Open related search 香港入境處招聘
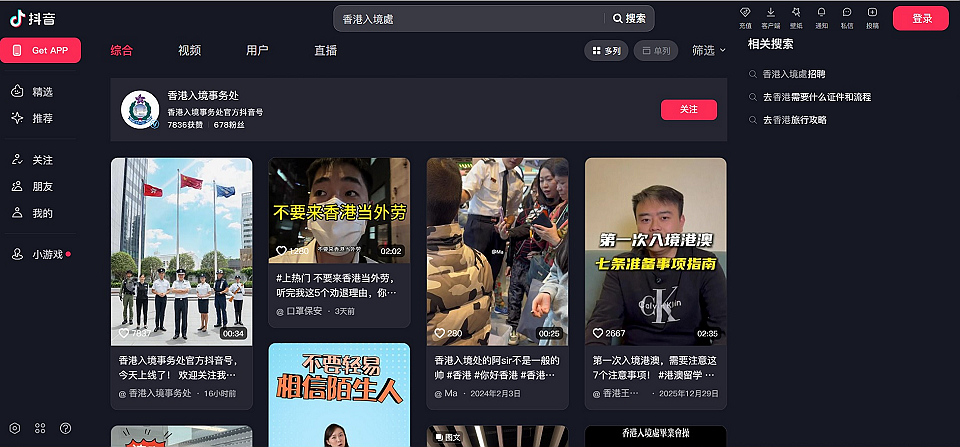 [x=794, y=74]
